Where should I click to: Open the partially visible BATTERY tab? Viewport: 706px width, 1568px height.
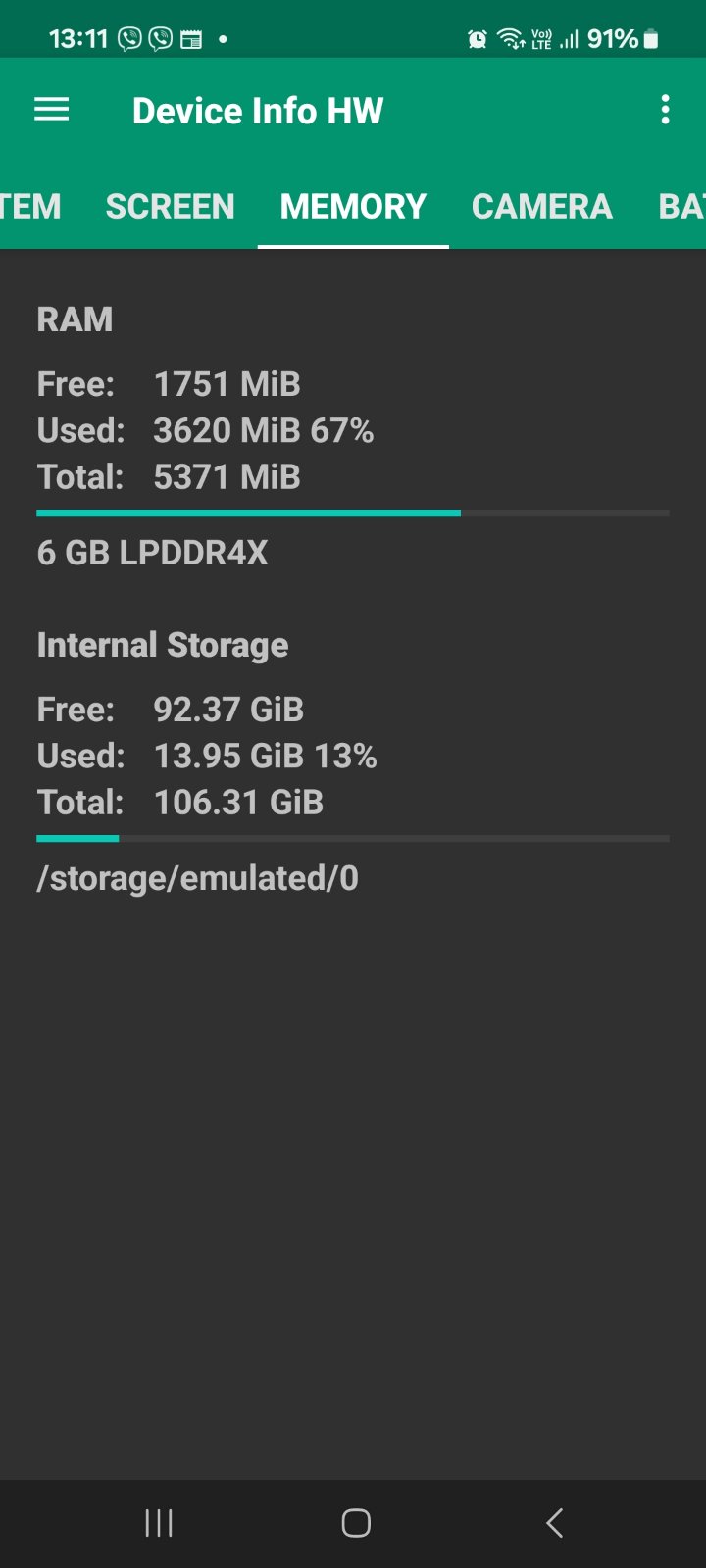[x=681, y=207]
